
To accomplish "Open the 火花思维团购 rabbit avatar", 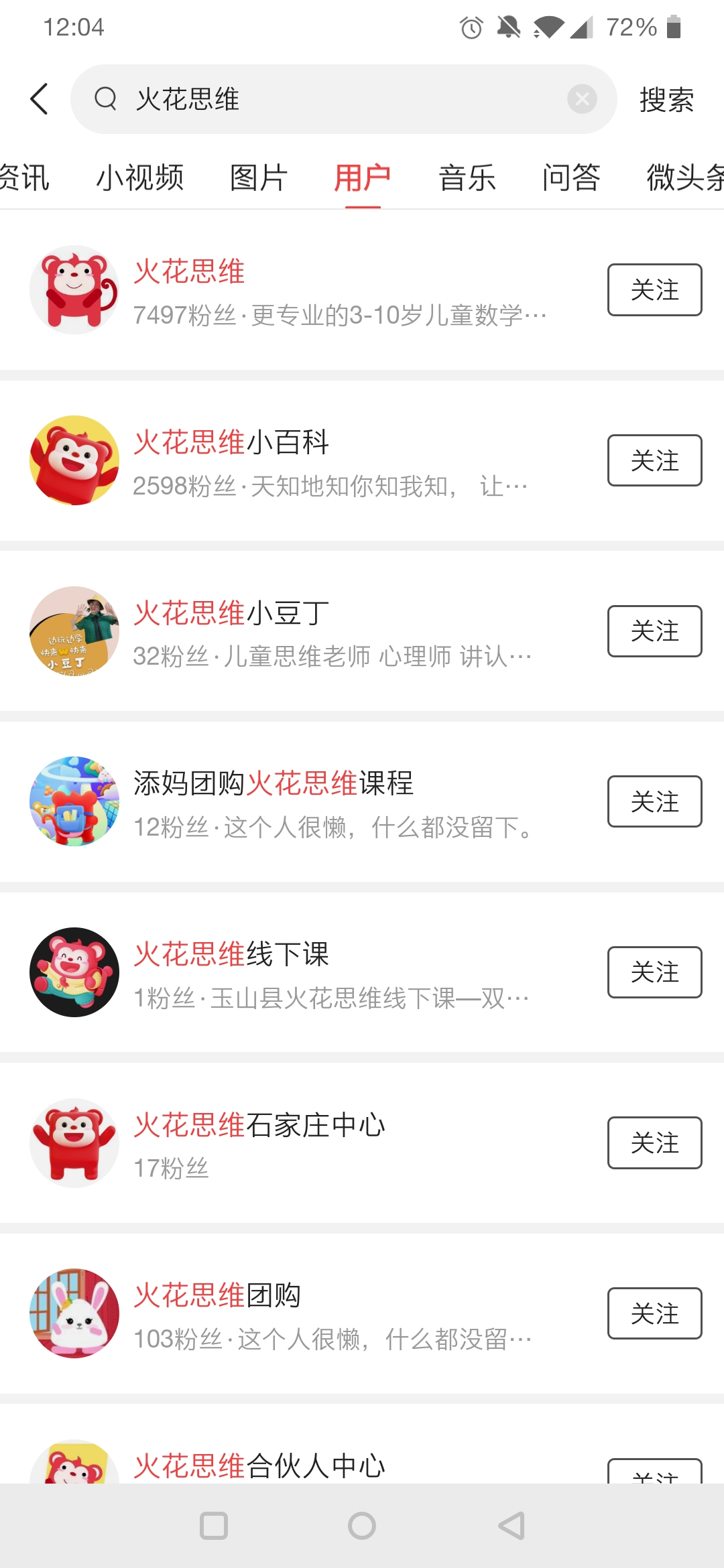I will 74,1314.
